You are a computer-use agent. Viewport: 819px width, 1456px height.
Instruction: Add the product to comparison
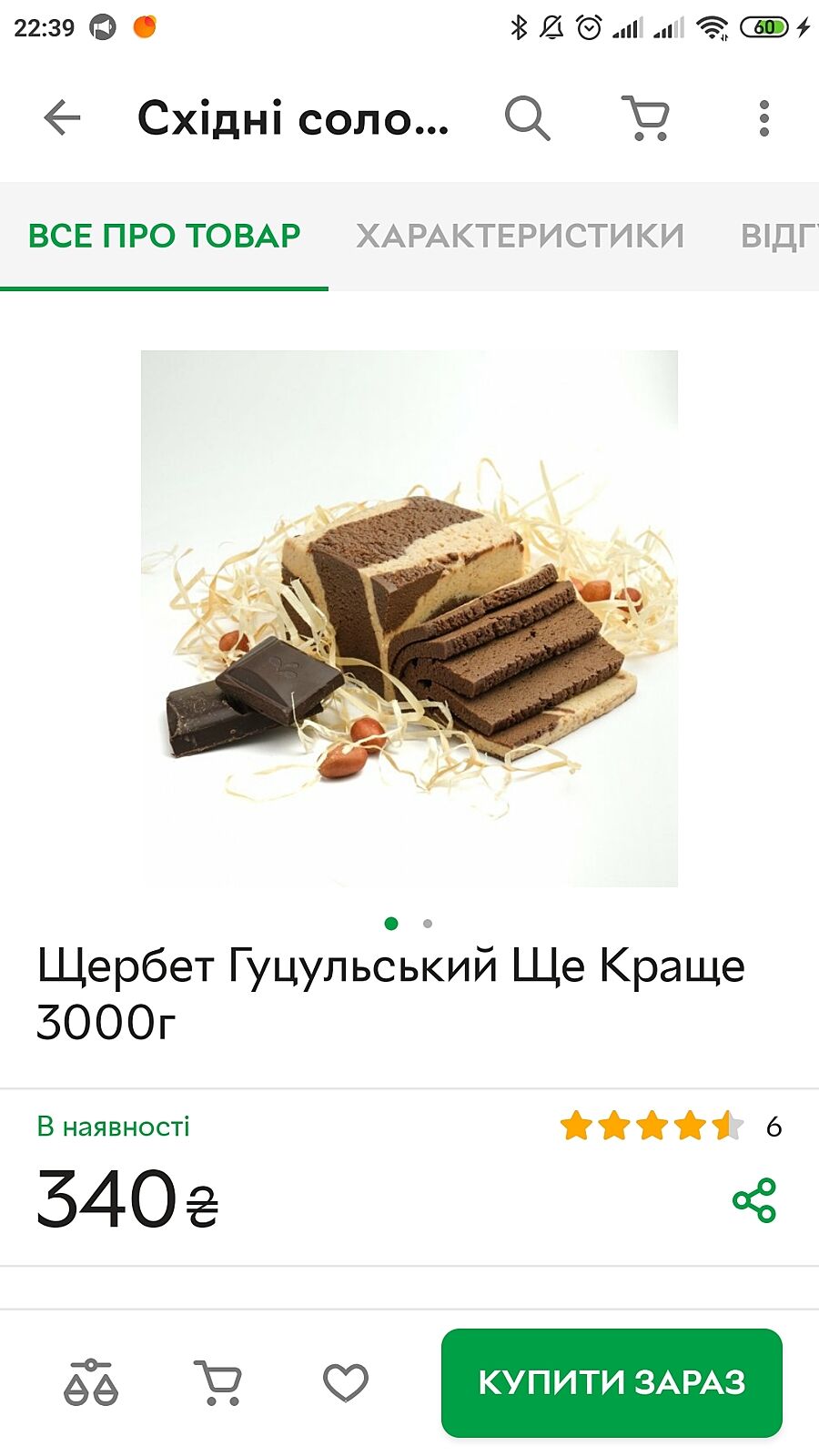click(91, 1383)
